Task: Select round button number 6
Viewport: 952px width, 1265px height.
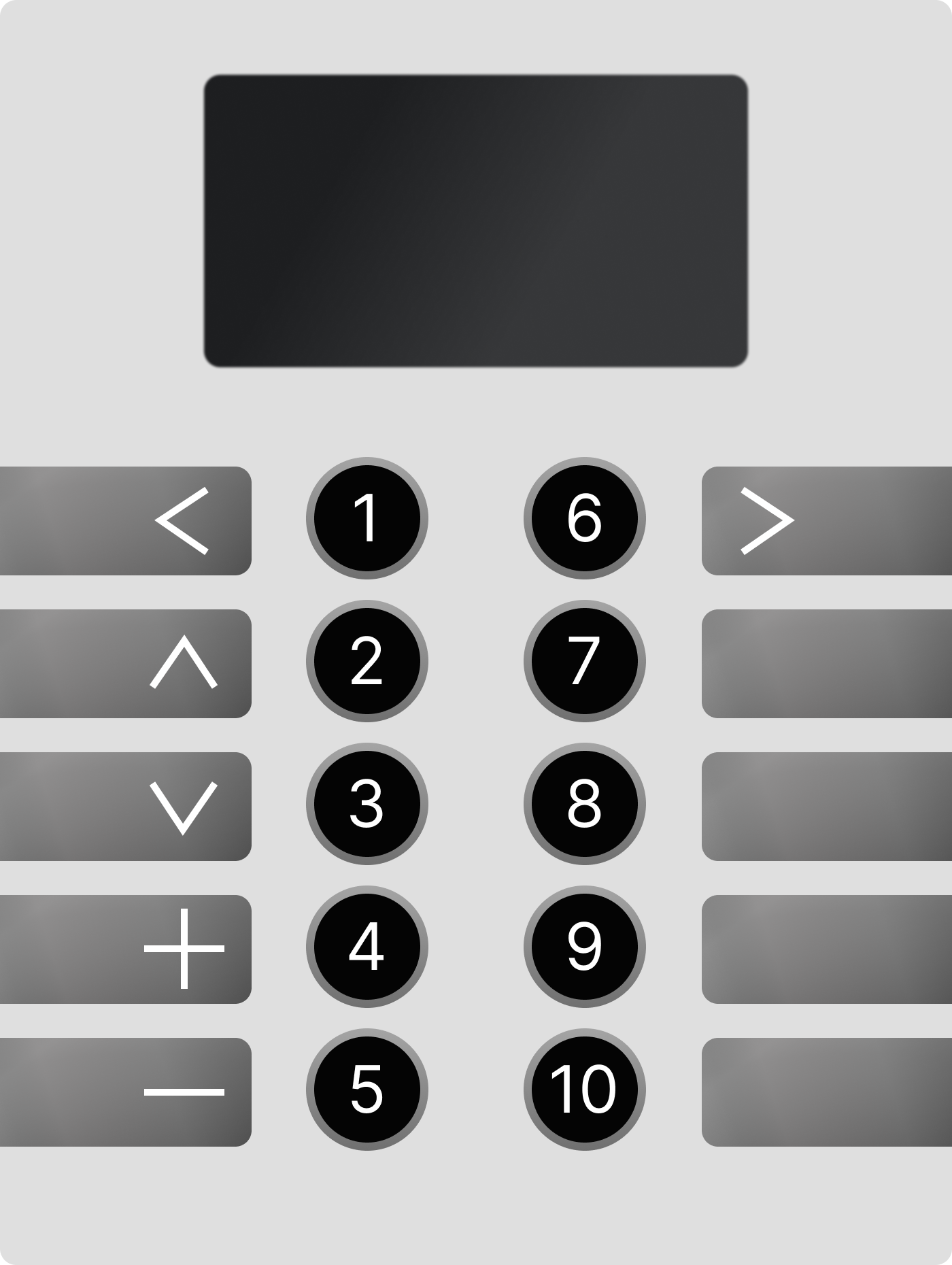Action: [585, 518]
